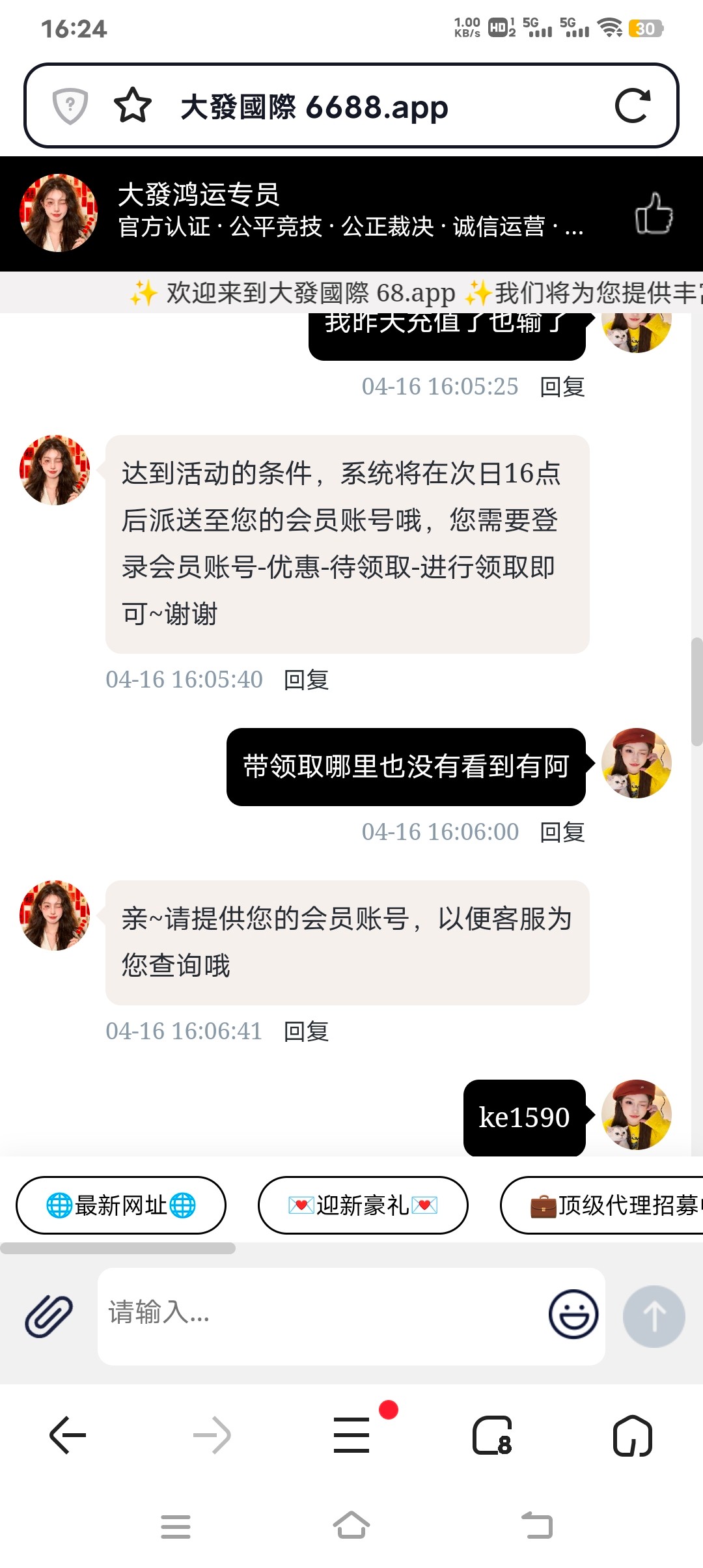
Task: Open the emoji picker
Action: coord(573,1315)
